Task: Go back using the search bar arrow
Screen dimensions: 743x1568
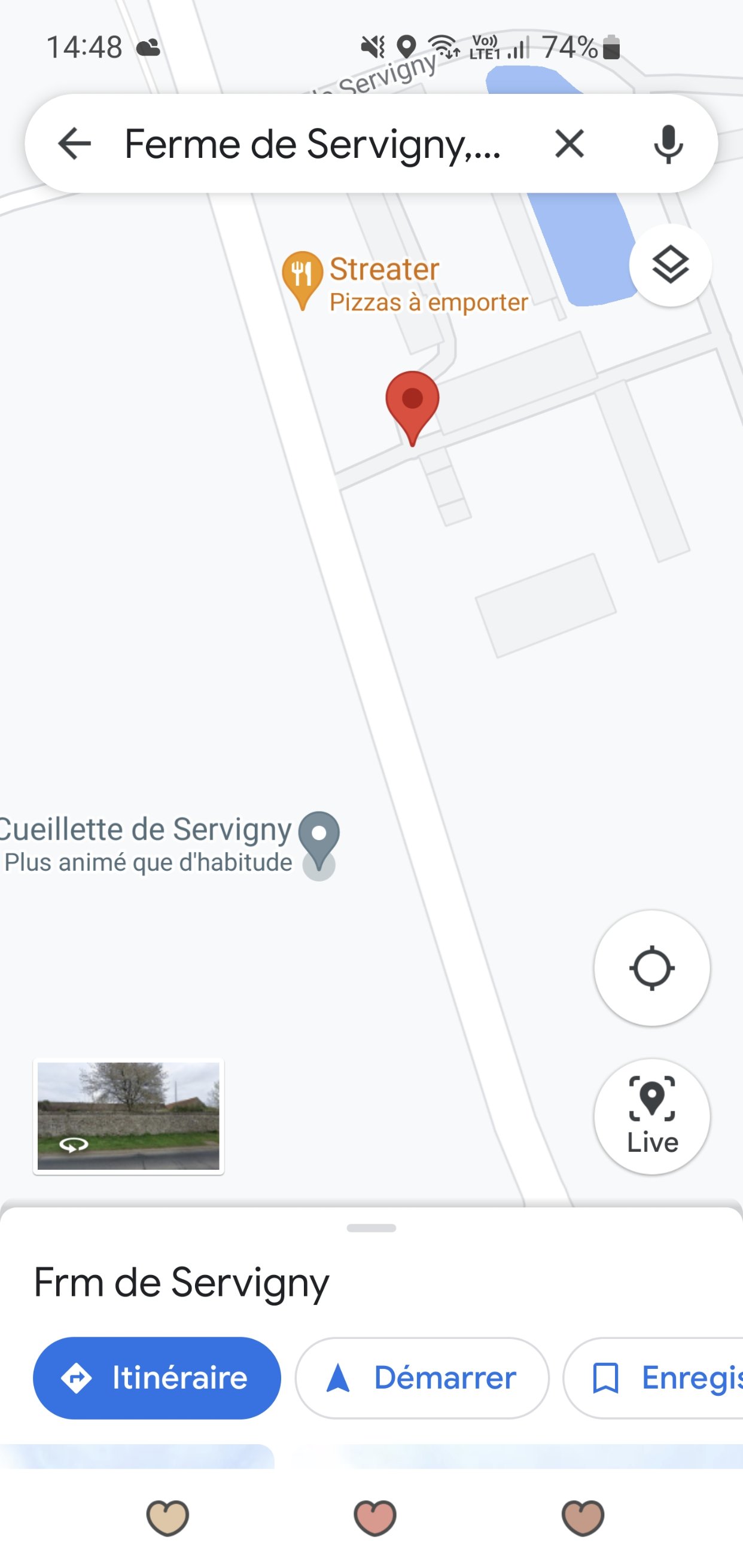Action: click(x=74, y=144)
